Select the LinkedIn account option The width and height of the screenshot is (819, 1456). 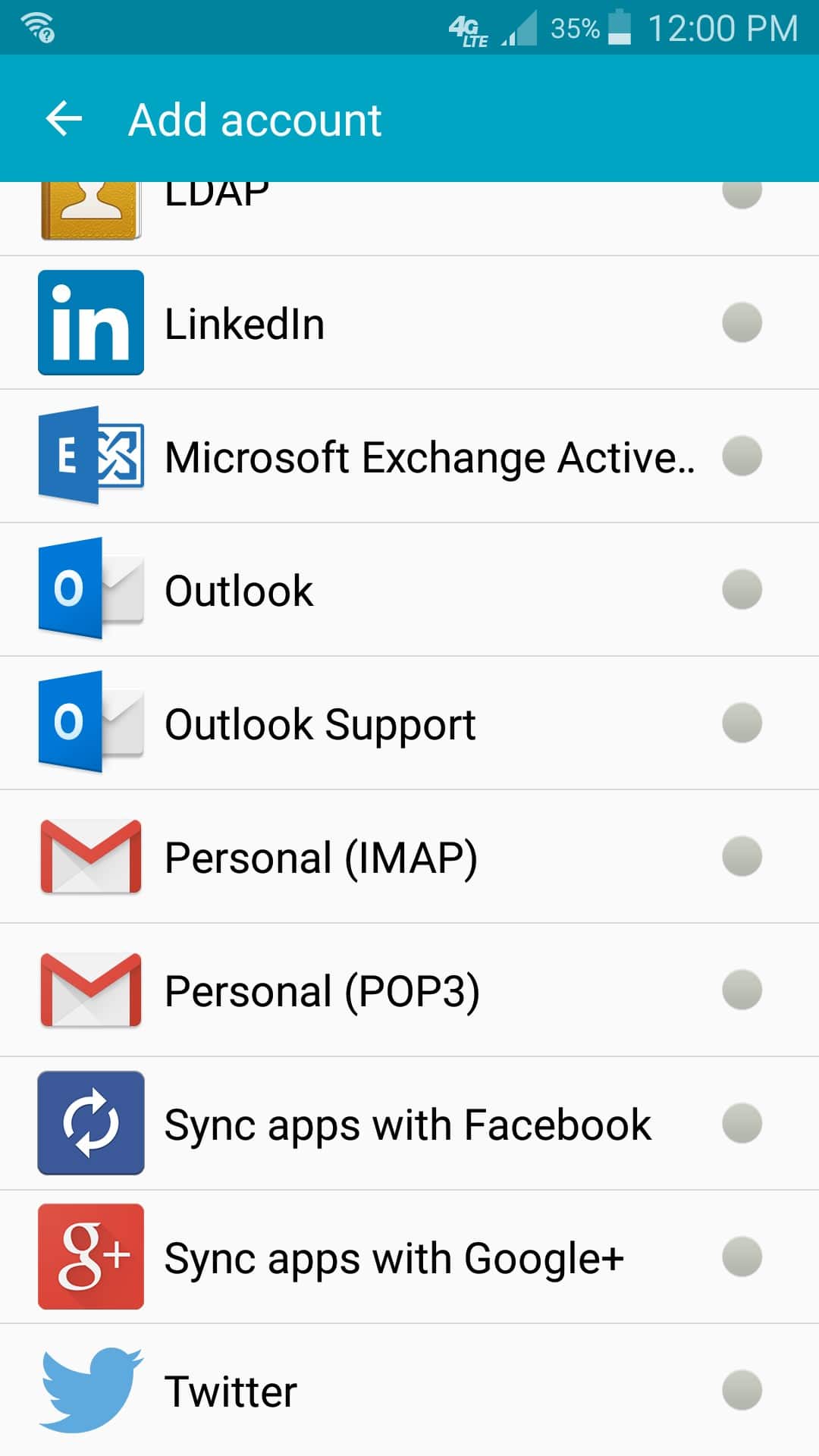point(409,323)
